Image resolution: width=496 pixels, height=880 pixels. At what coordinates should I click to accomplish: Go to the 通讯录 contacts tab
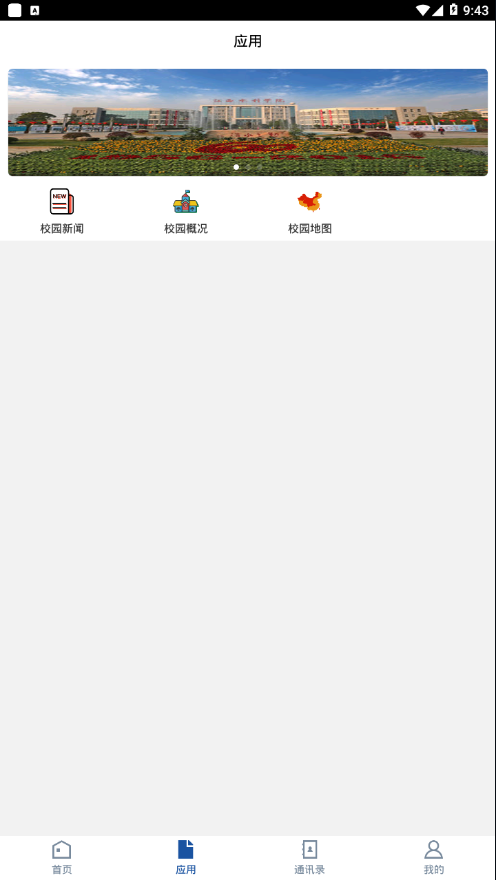coord(310,858)
